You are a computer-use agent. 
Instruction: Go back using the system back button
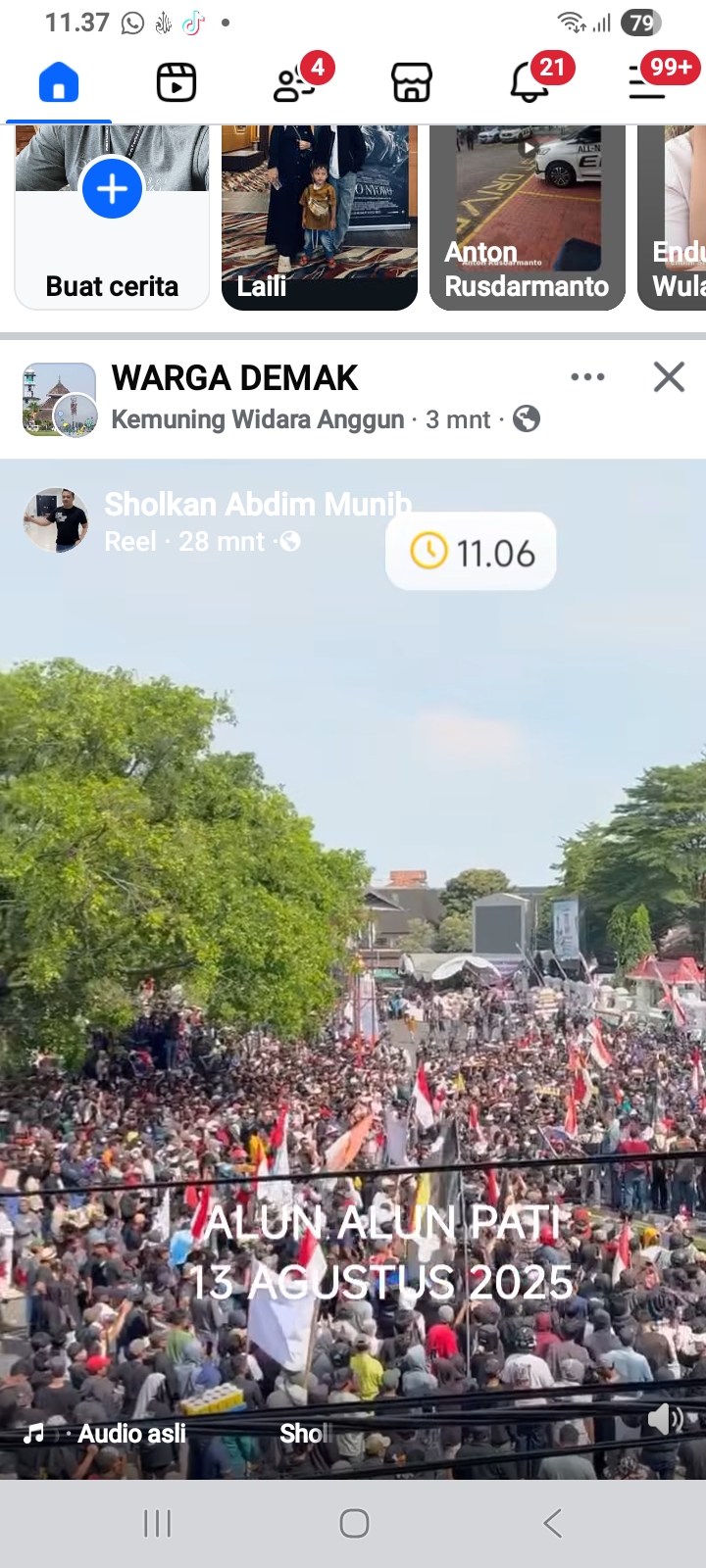(x=552, y=1523)
